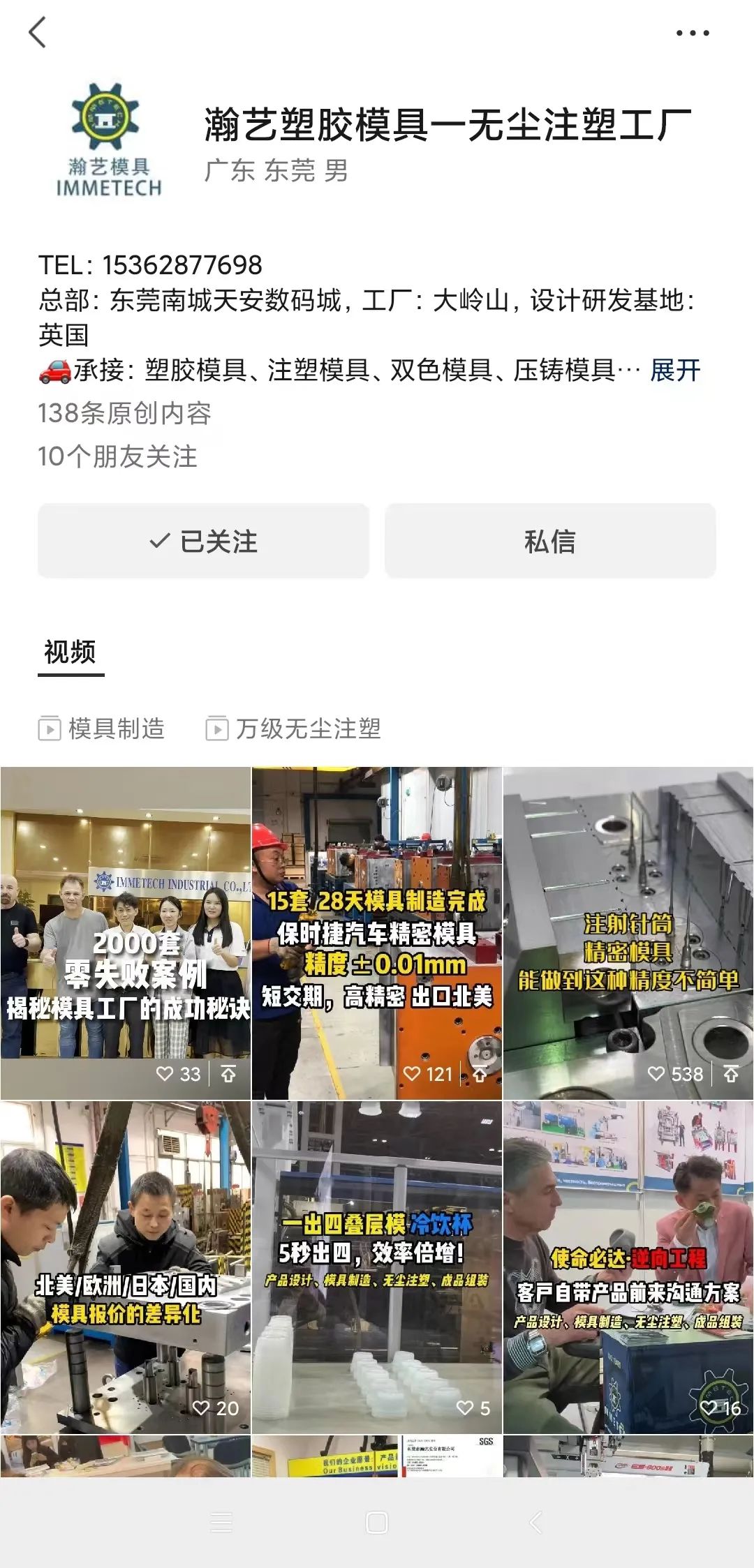754x1568 pixels.
Task: Open the 万级无尘注塑 video collection
Action: [293, 729]
